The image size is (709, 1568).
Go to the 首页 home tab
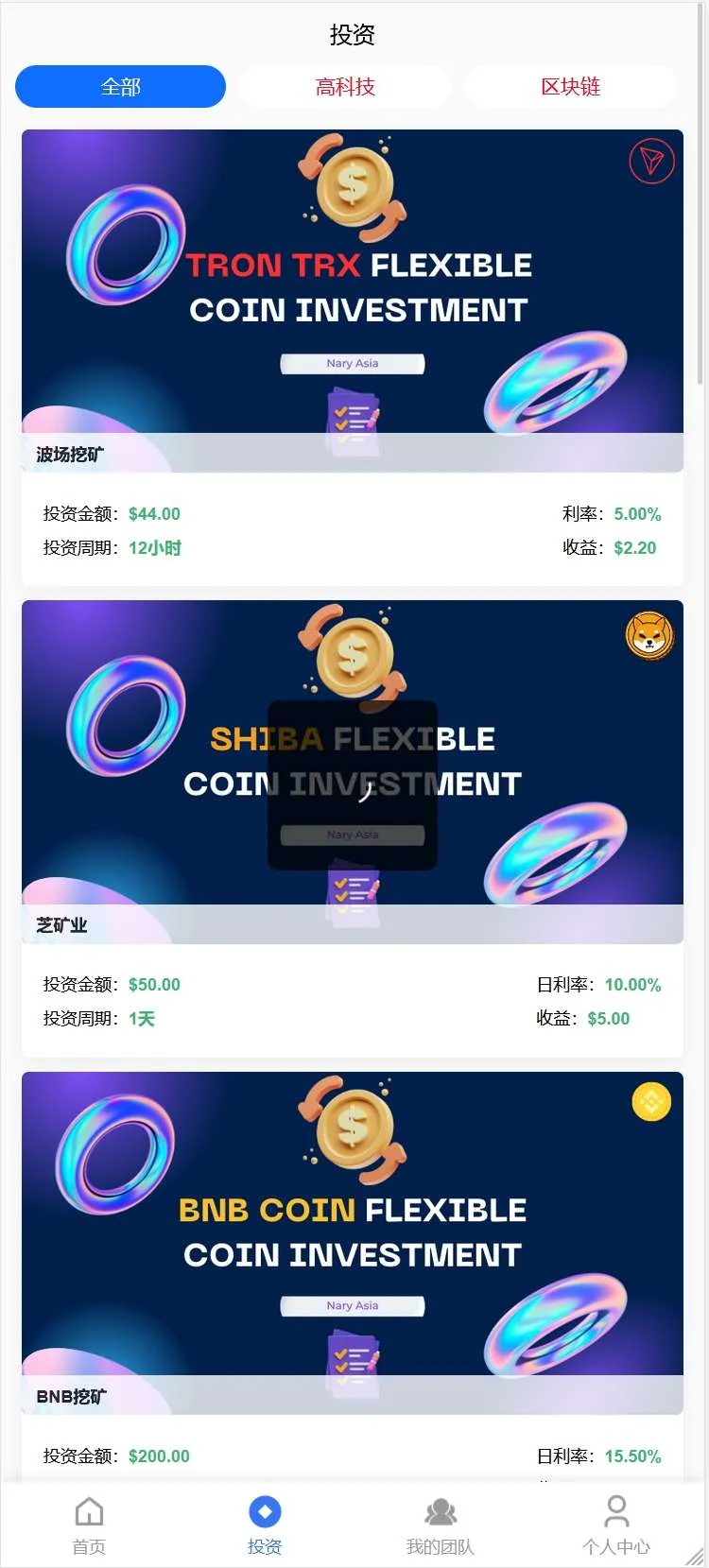click(89, 1524)
